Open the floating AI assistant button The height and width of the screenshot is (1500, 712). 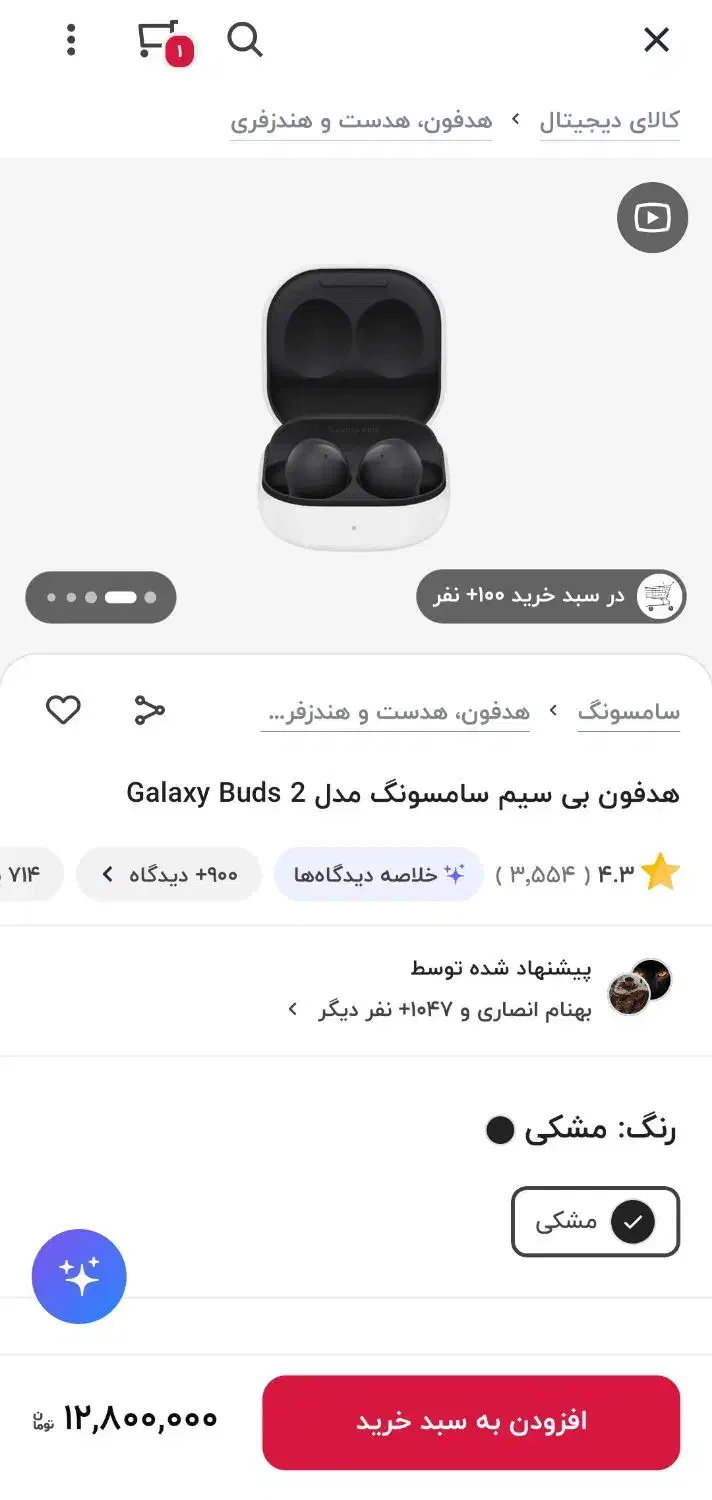79,1277
